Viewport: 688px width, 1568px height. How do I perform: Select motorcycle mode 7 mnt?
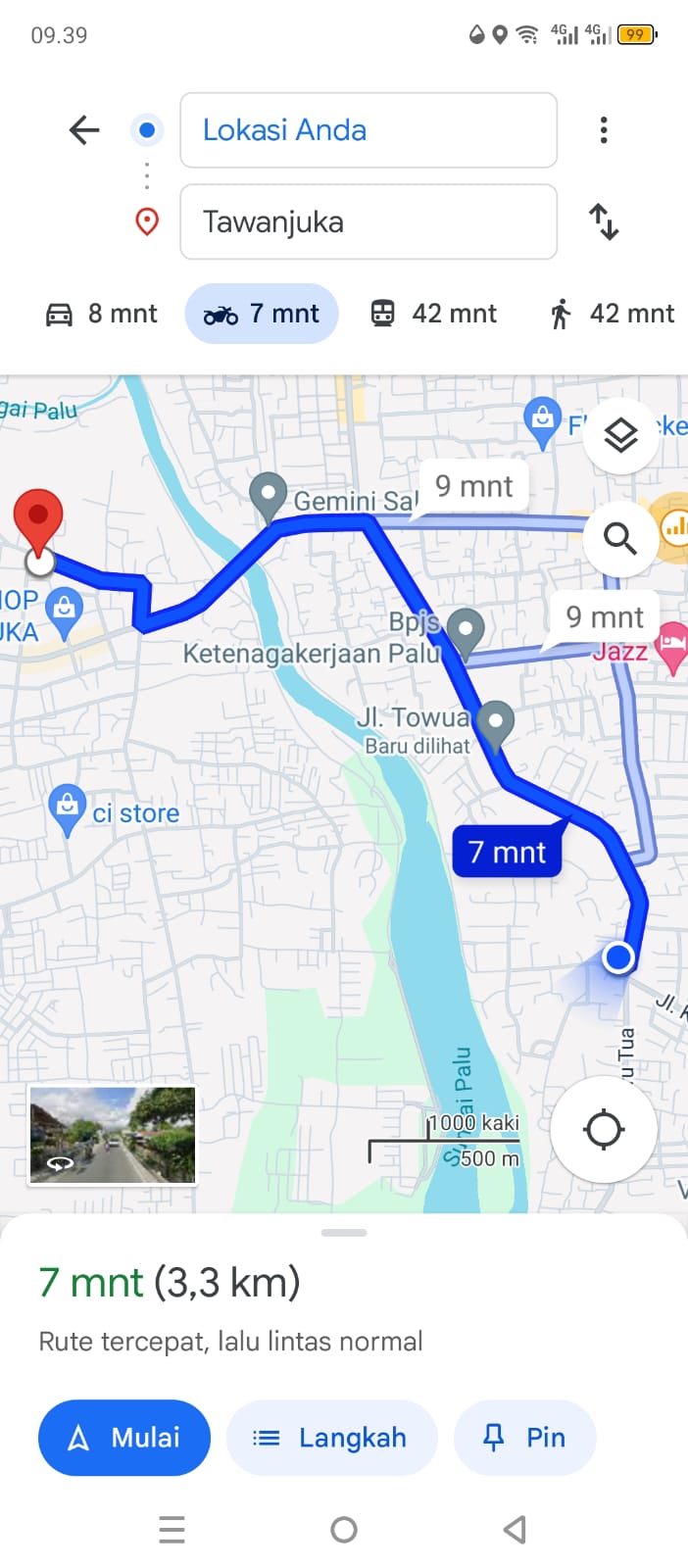coord(262,314)
